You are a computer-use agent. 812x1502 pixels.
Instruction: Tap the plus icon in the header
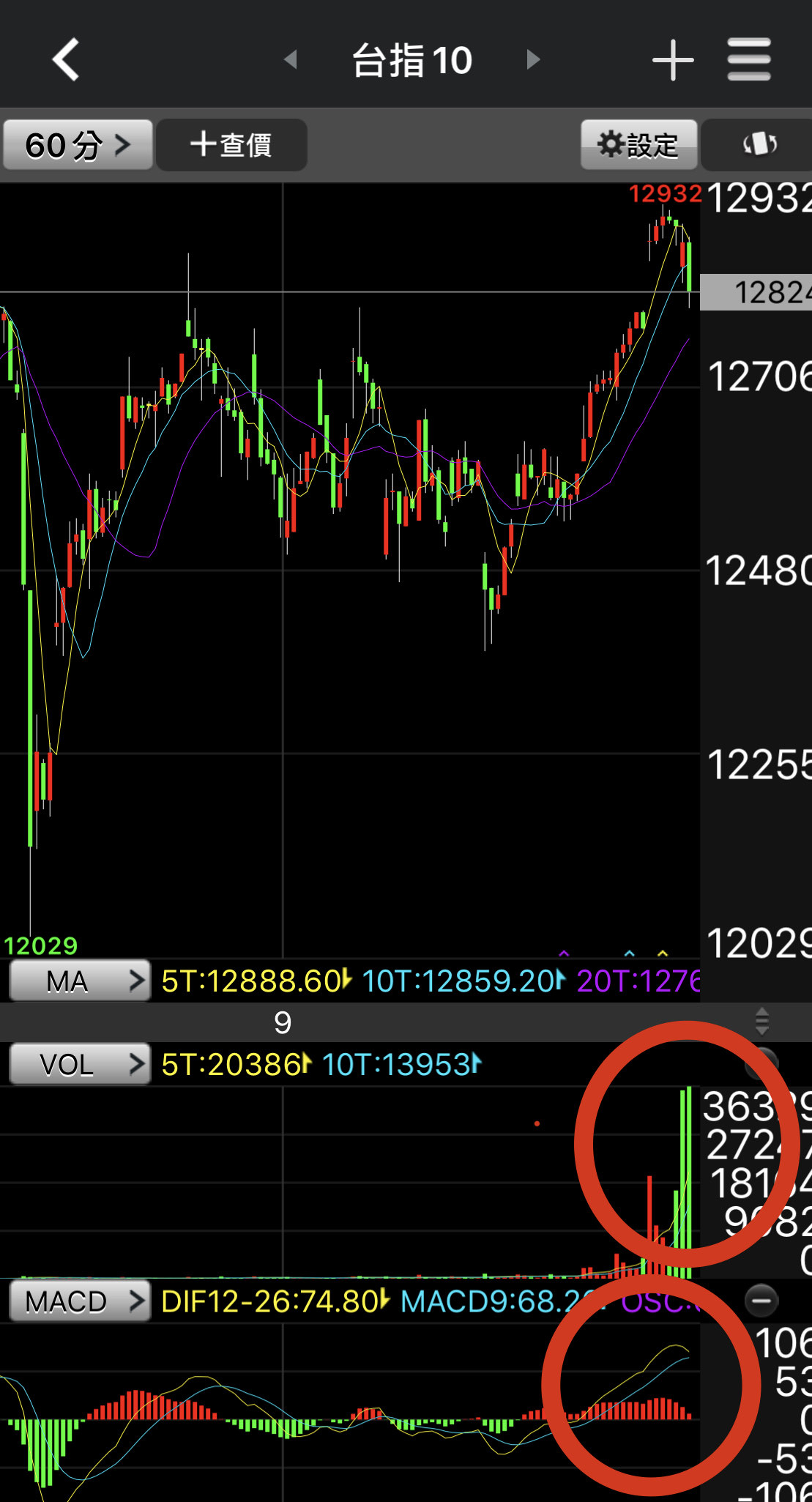[672, 60]
